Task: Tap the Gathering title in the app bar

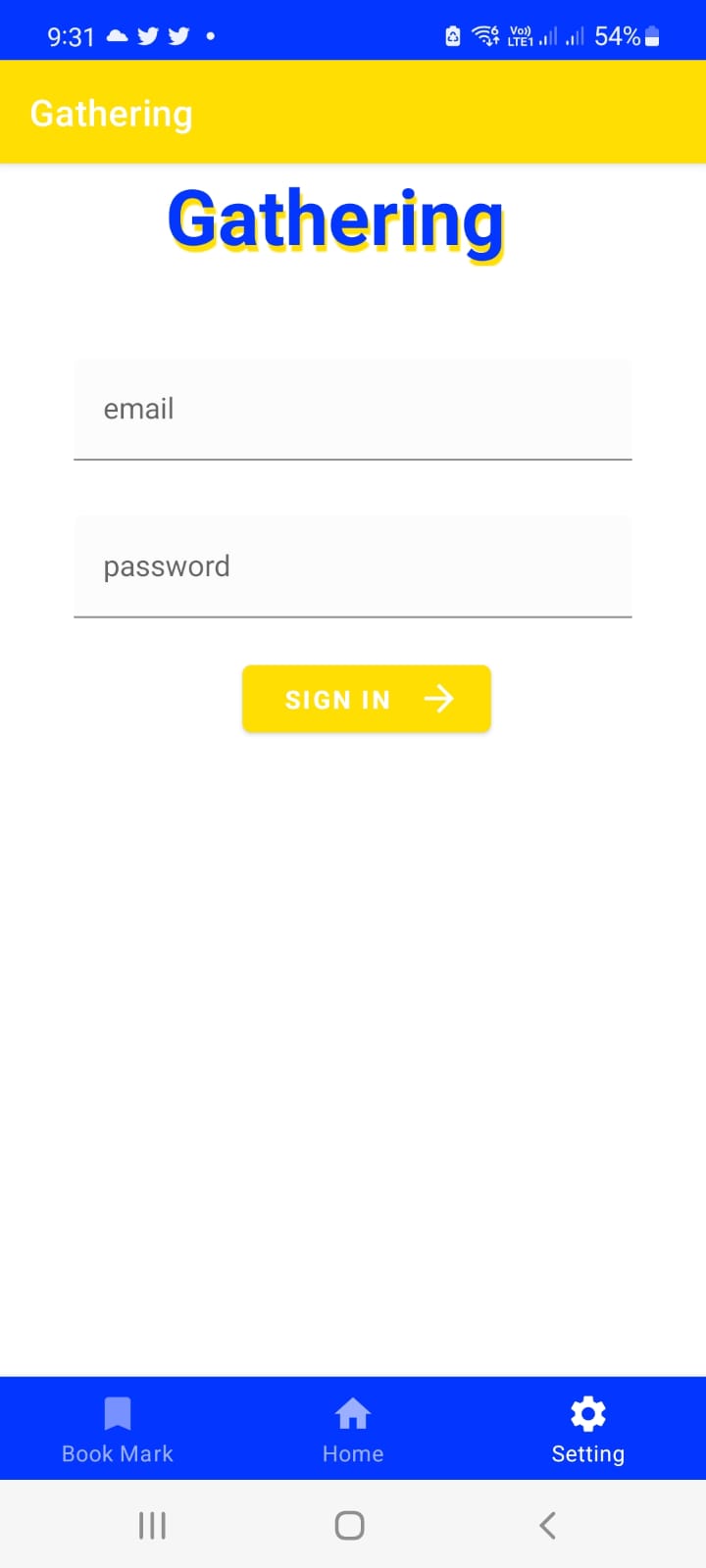Action: [111, 112]
